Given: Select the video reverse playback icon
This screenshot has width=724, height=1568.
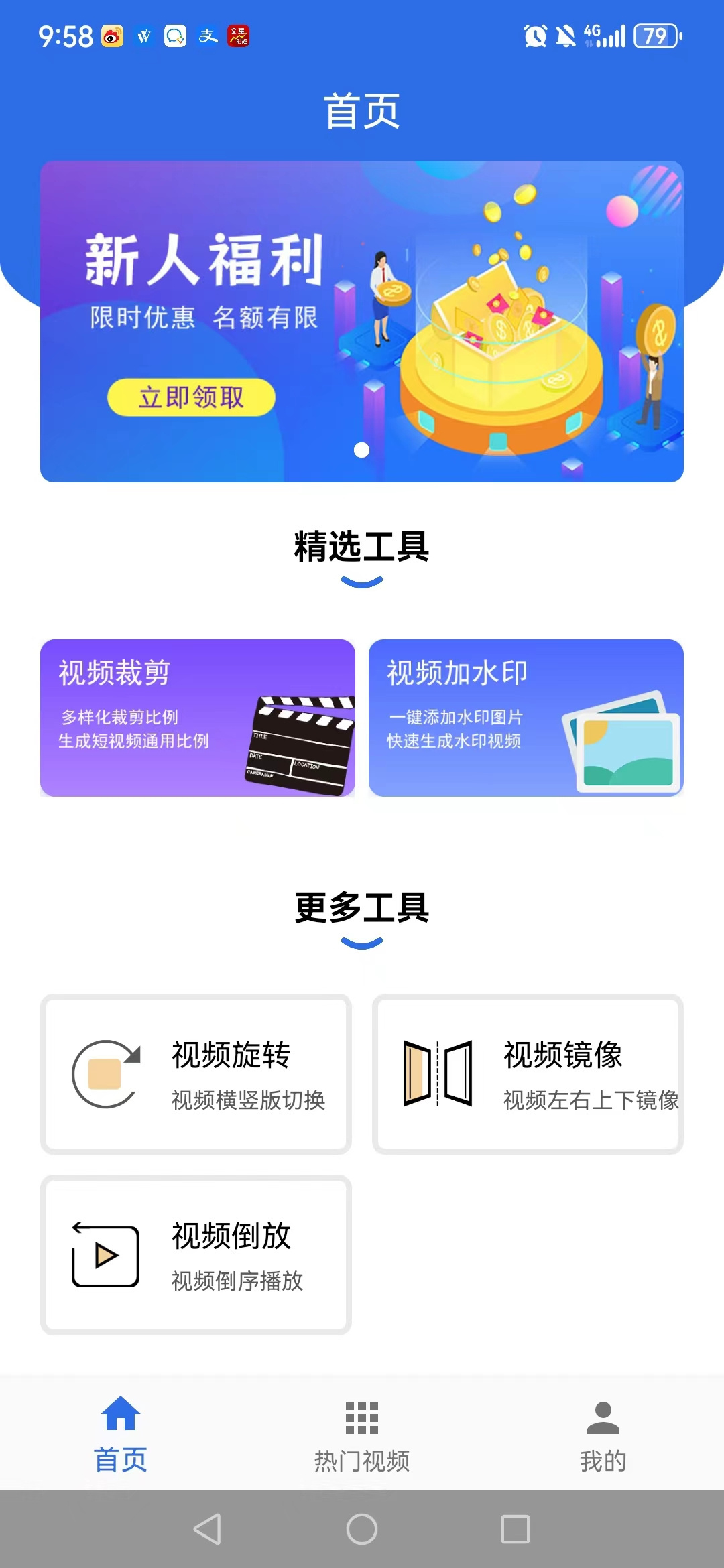Looking at the screenshot, I should pyautogui.click(x=105, y=1256).
